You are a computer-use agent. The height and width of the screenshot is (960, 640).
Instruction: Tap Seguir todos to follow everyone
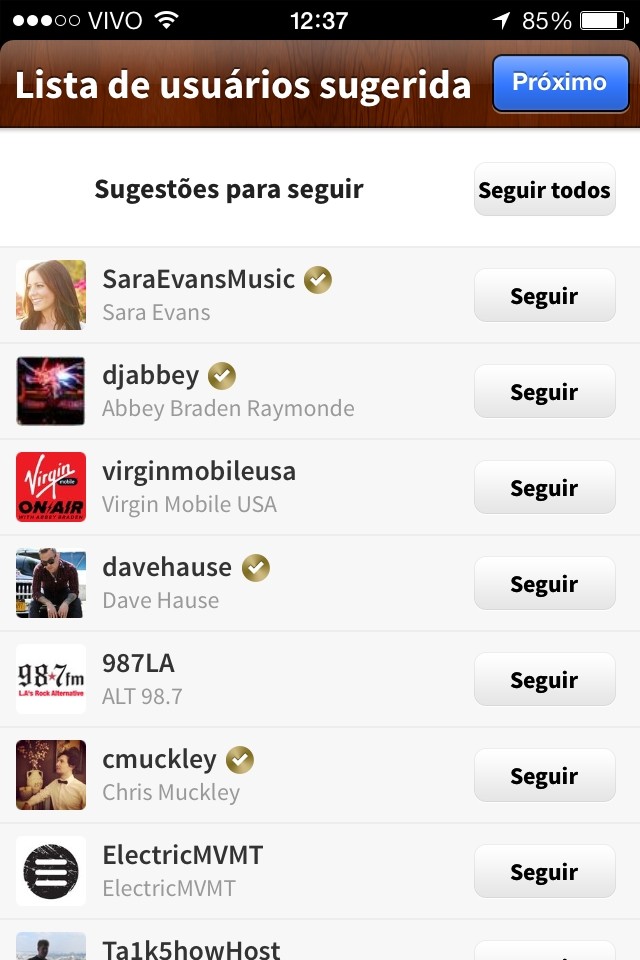pos(544,190)
